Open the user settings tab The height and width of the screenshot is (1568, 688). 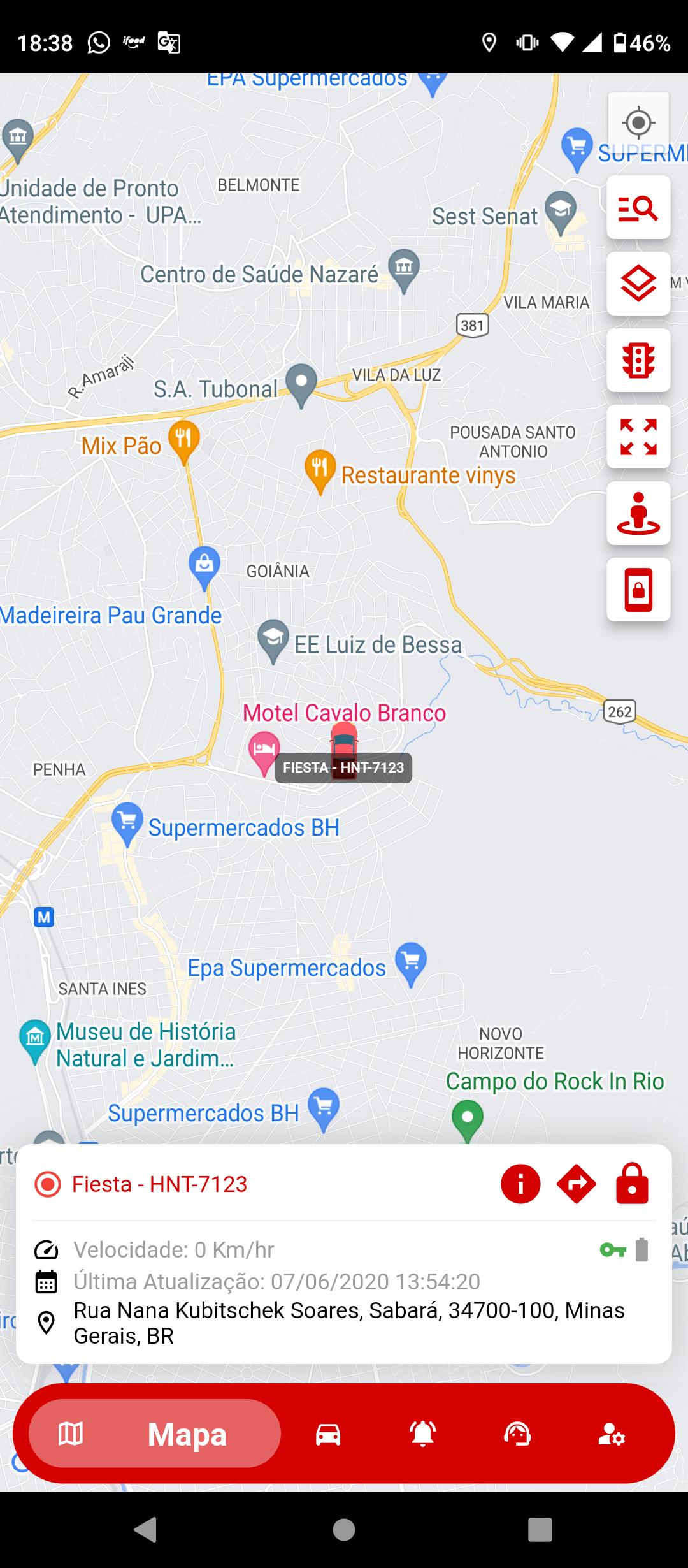click(612, 1435)
